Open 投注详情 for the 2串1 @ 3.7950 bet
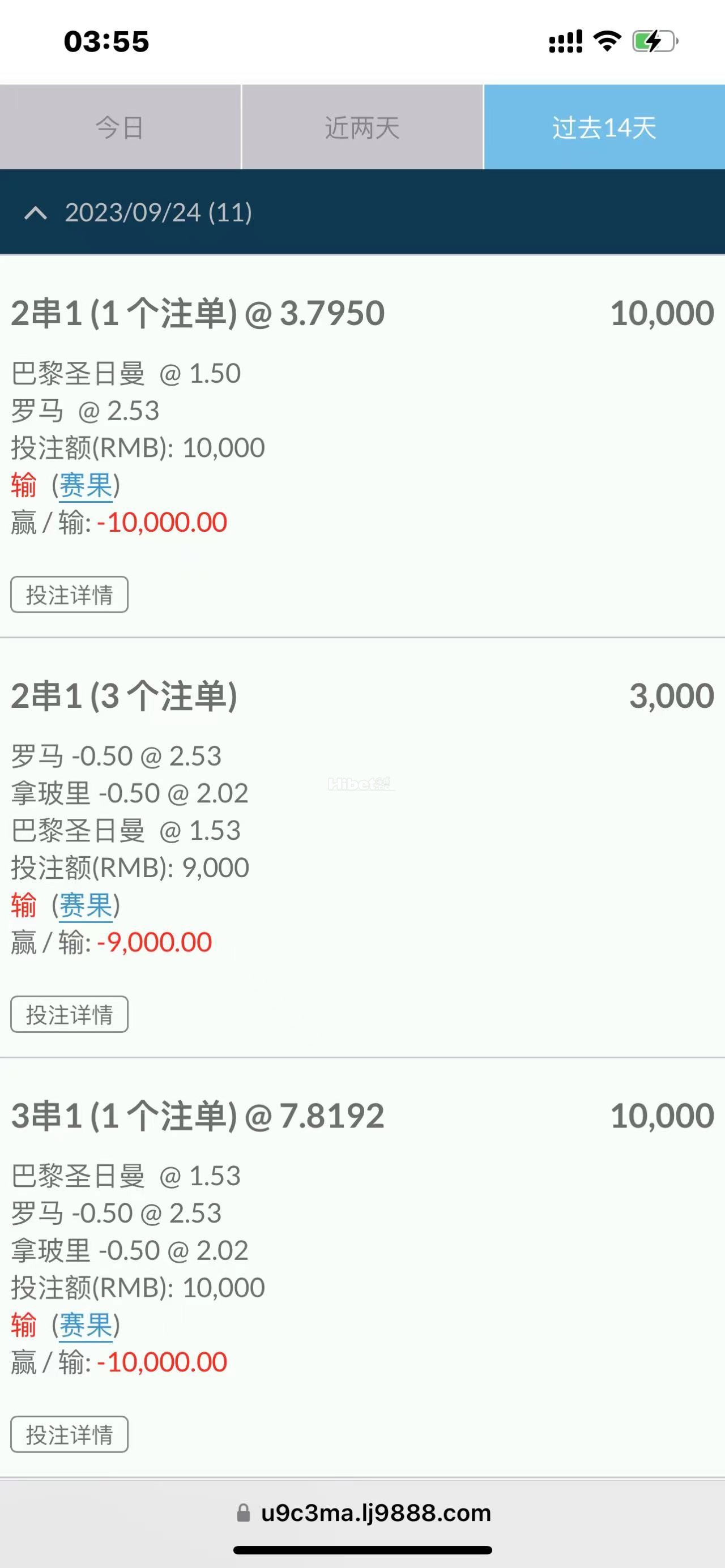 pos(70,594)
